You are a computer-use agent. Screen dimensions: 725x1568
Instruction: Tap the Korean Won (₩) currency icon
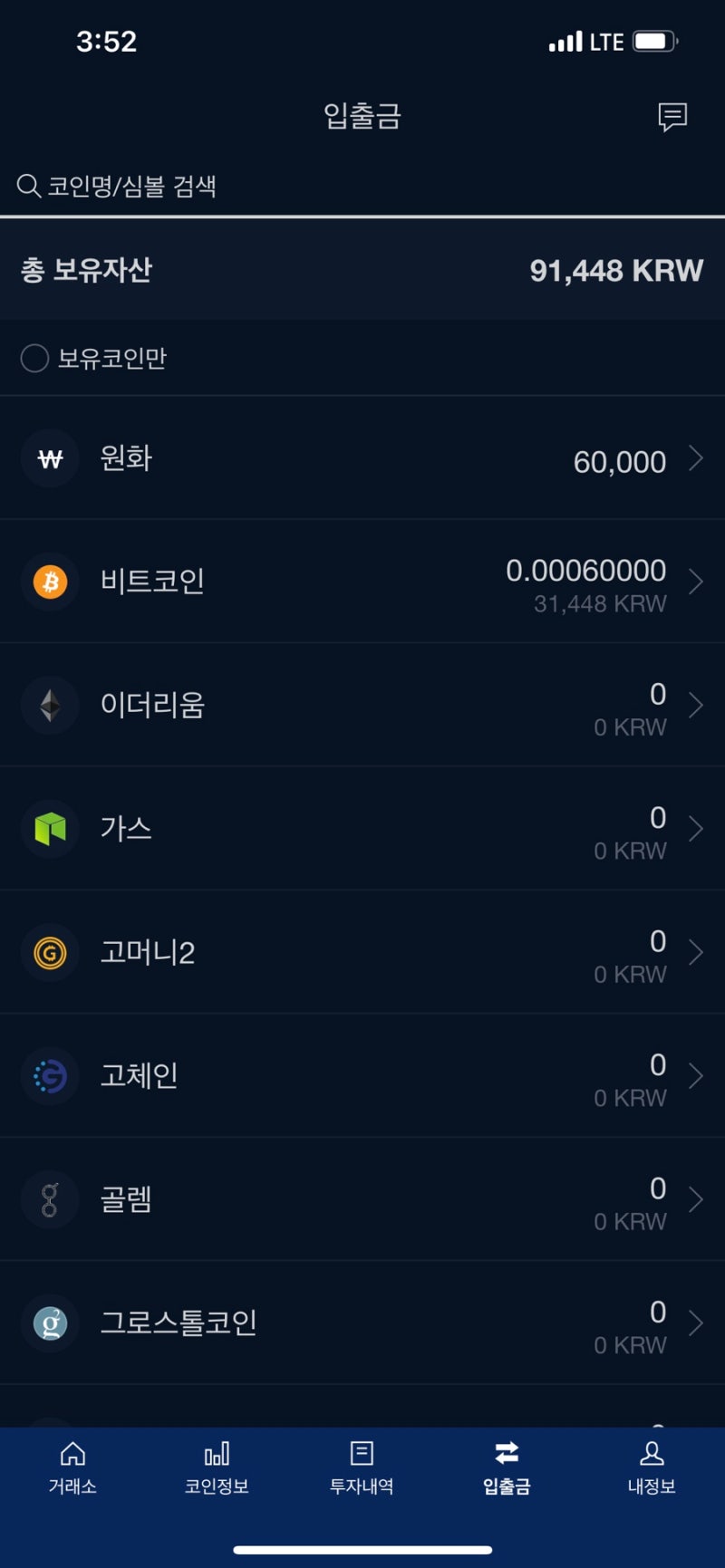(50, 458)
